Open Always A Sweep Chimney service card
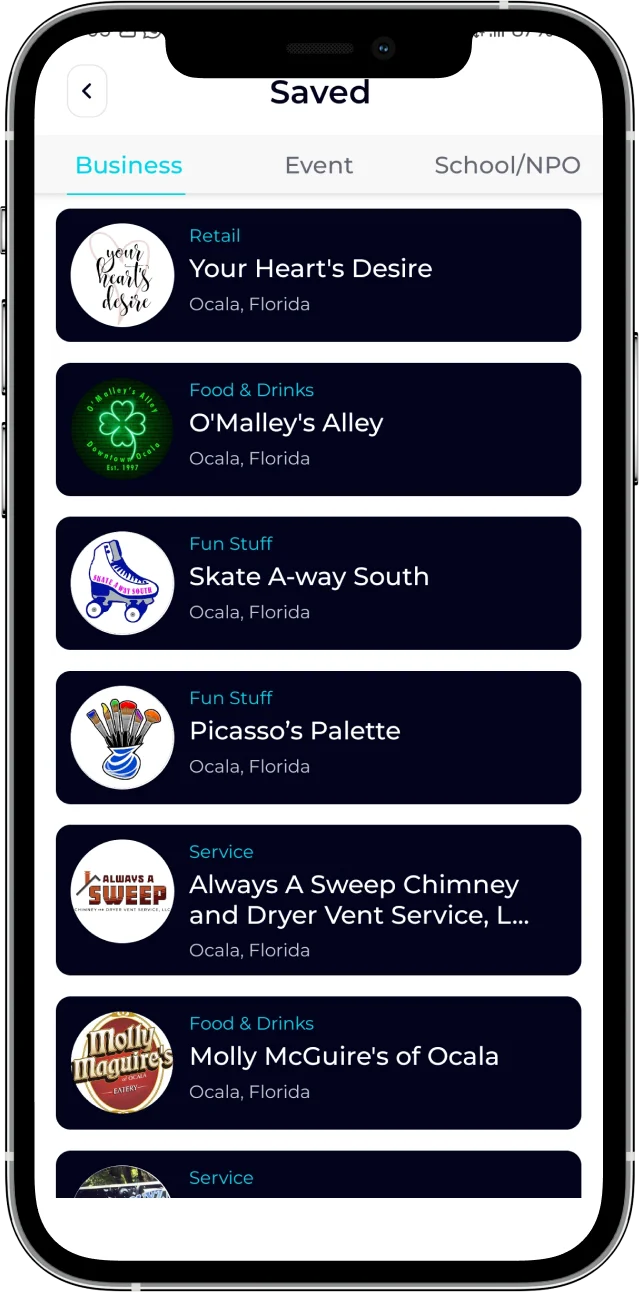Image resolution: width=639 pixels, height=1292 pixels. tap(318, 899)
